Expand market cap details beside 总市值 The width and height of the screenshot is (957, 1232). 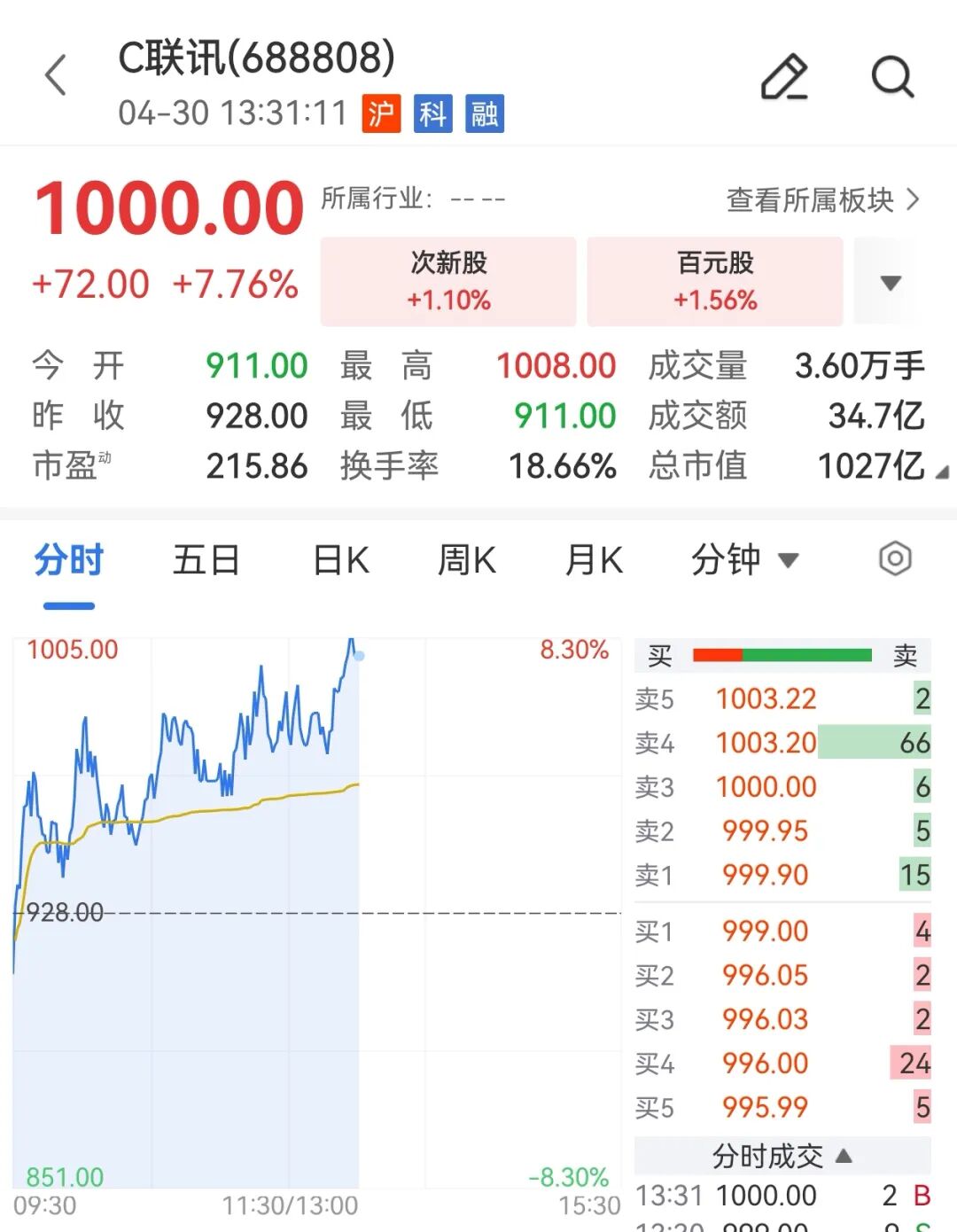942,472
